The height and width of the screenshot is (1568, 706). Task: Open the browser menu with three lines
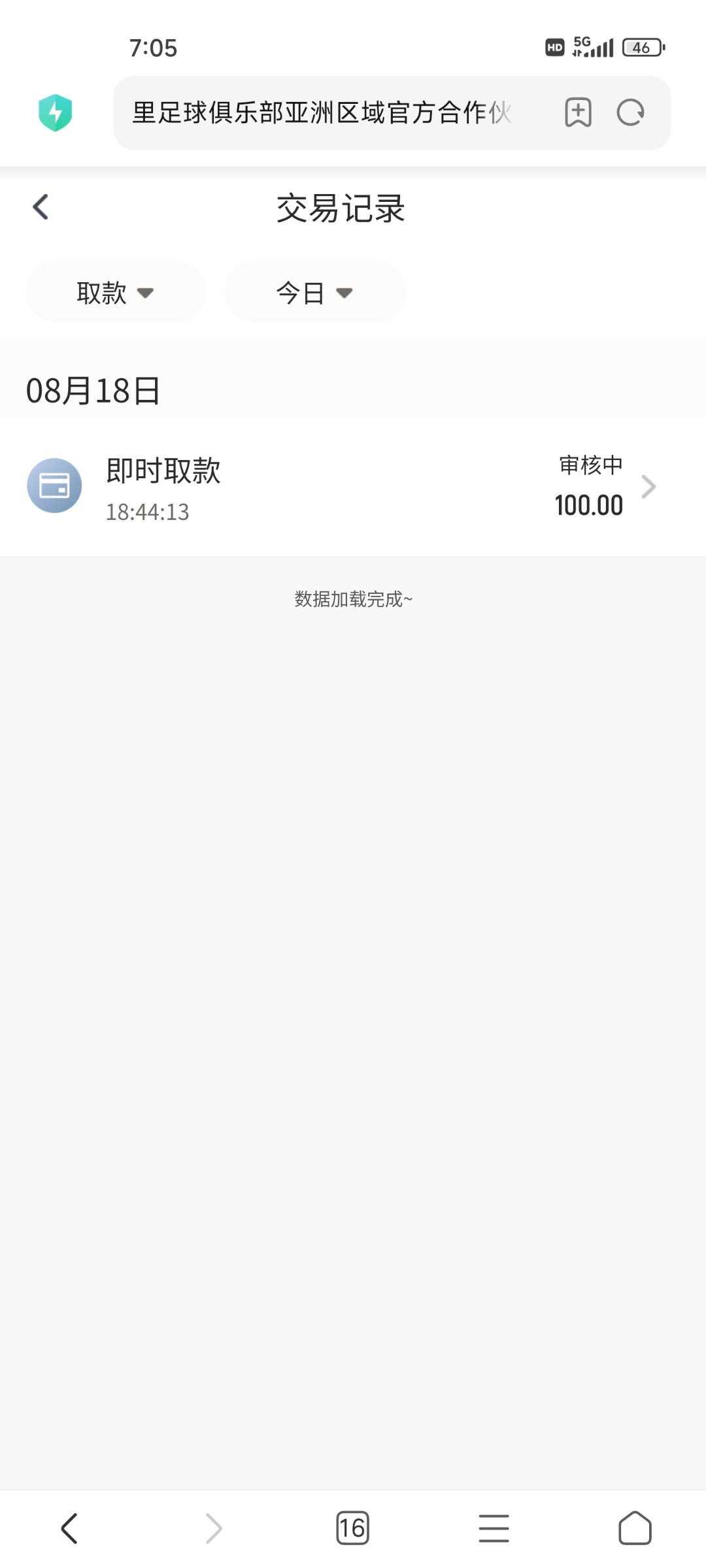point(494,1528)
